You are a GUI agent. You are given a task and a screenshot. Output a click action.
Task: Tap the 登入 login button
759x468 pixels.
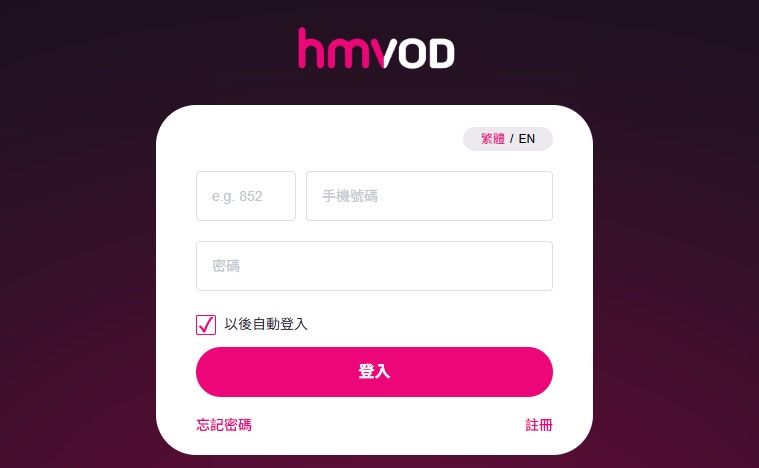click(x=374, y=372)
